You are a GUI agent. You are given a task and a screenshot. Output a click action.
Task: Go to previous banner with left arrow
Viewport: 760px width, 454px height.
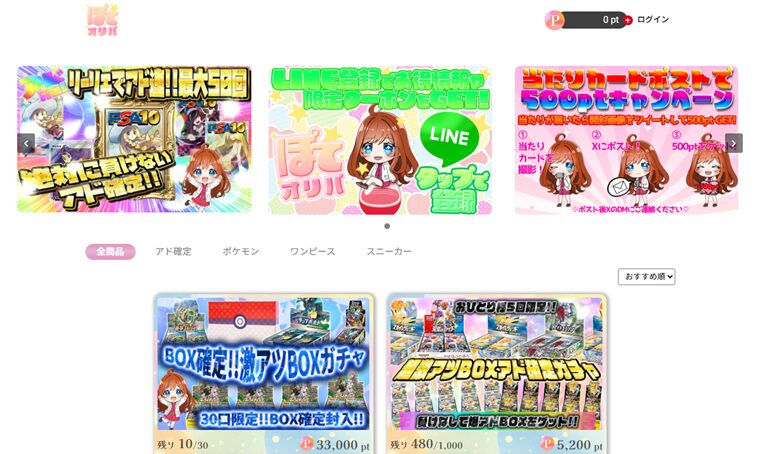tap(26, 143)
